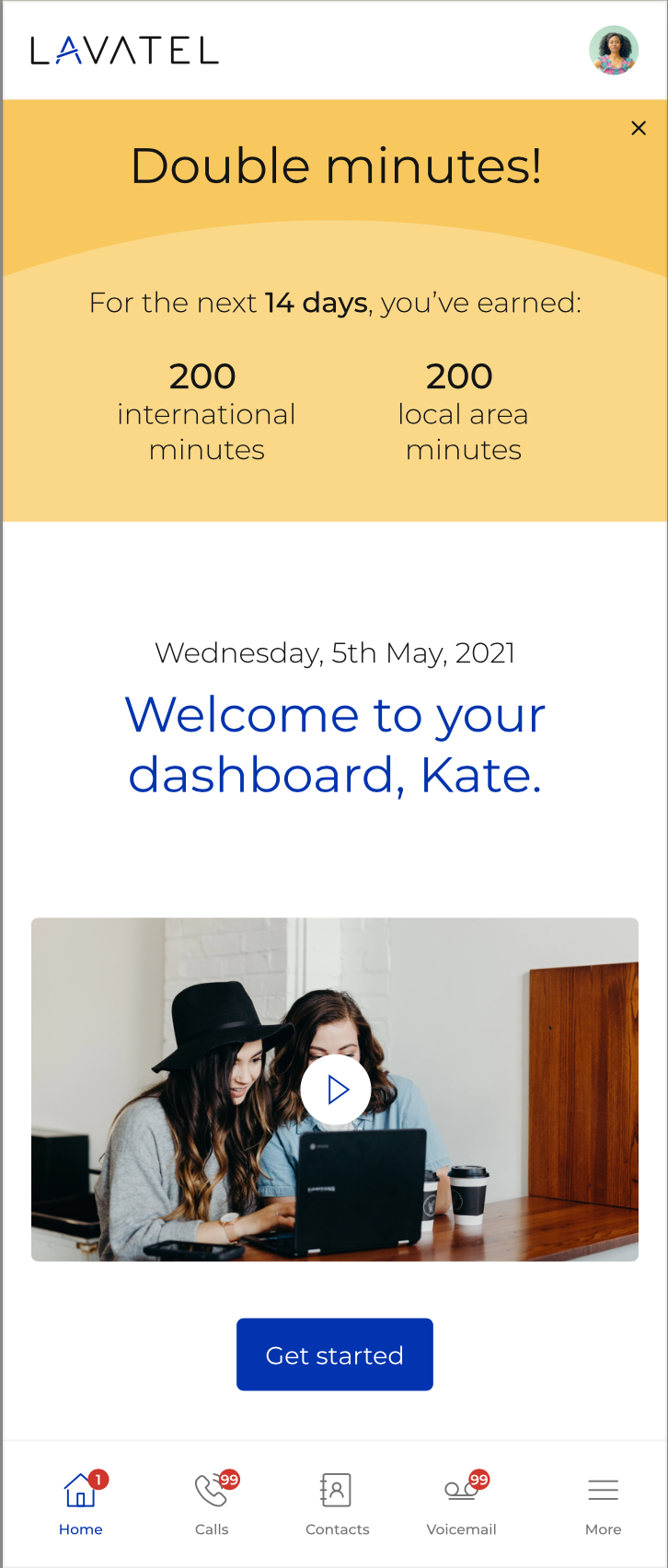Open the More menu
The height and width of the screenshot is (1568, 668).
(603, 1504)
